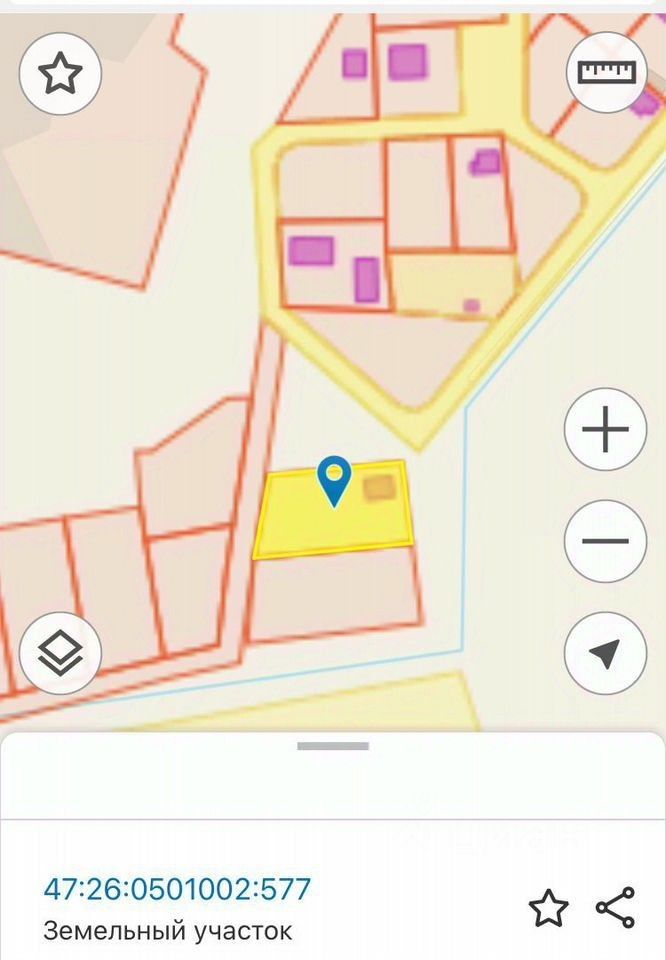
Task: Zoom out of the map
Action: pos(605,542)
